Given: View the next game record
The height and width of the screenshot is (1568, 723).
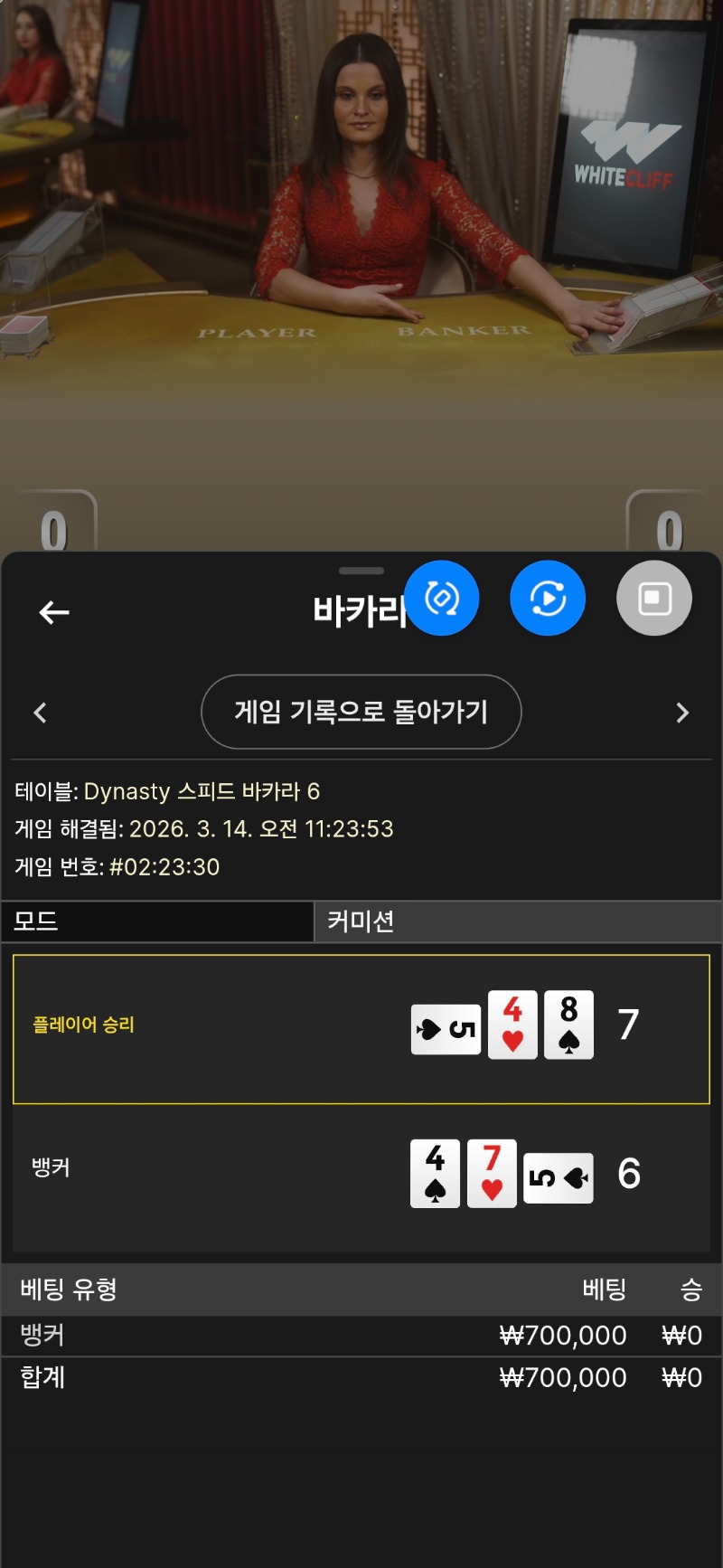Looking at the screenshot, I should [x=682, y=713].
